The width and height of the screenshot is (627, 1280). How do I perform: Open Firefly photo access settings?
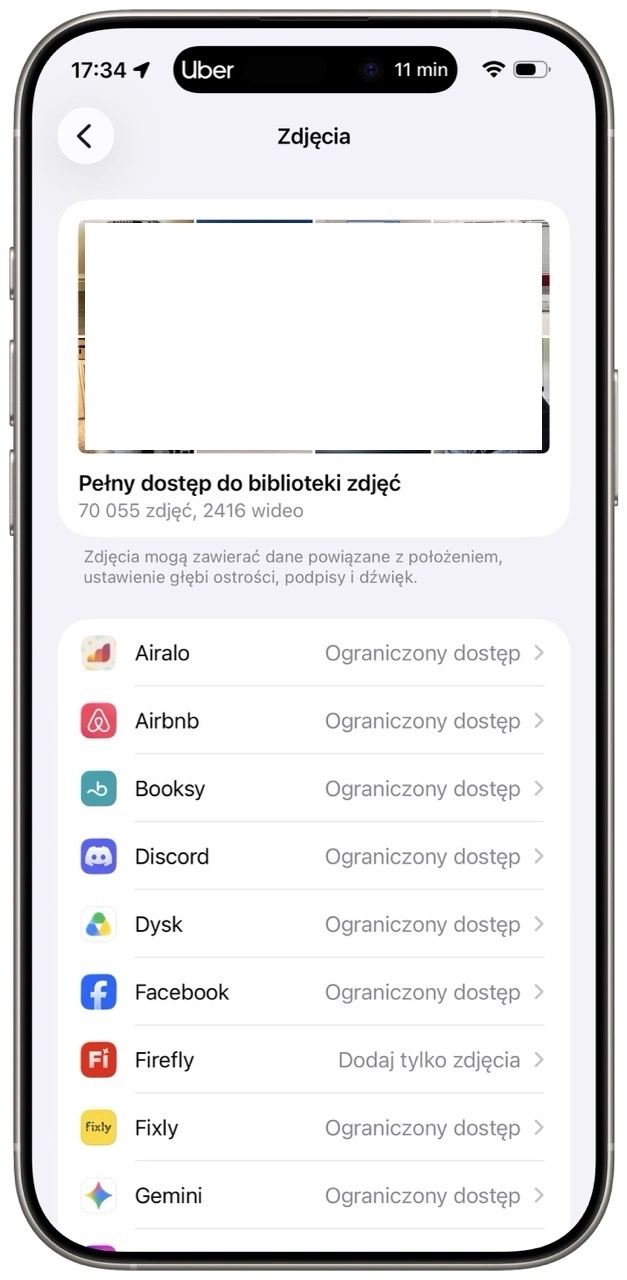313,1060
